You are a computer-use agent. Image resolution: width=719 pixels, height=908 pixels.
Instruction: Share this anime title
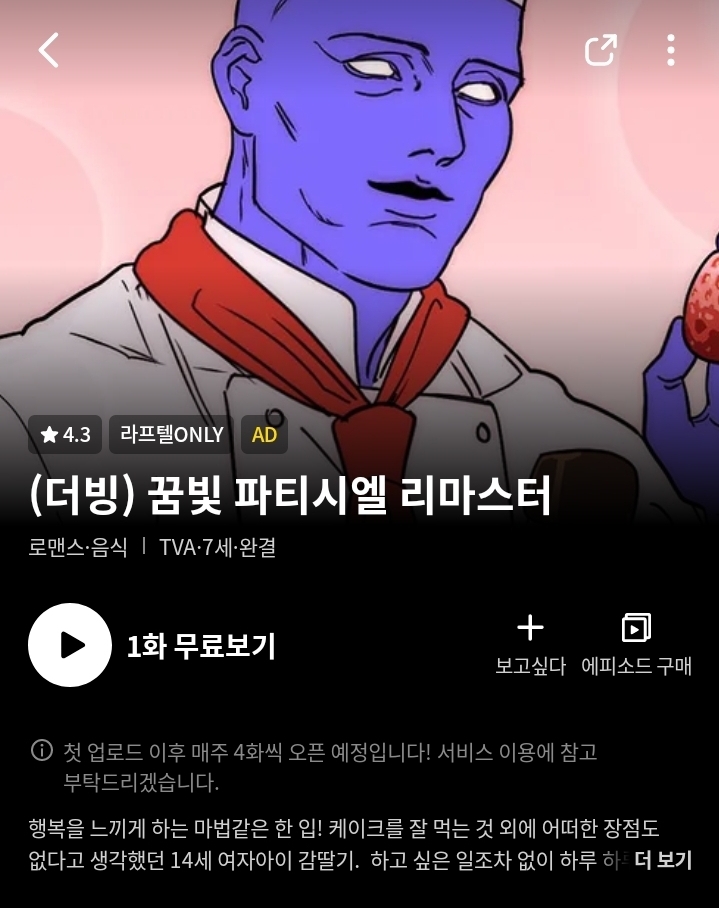[600, 49]
